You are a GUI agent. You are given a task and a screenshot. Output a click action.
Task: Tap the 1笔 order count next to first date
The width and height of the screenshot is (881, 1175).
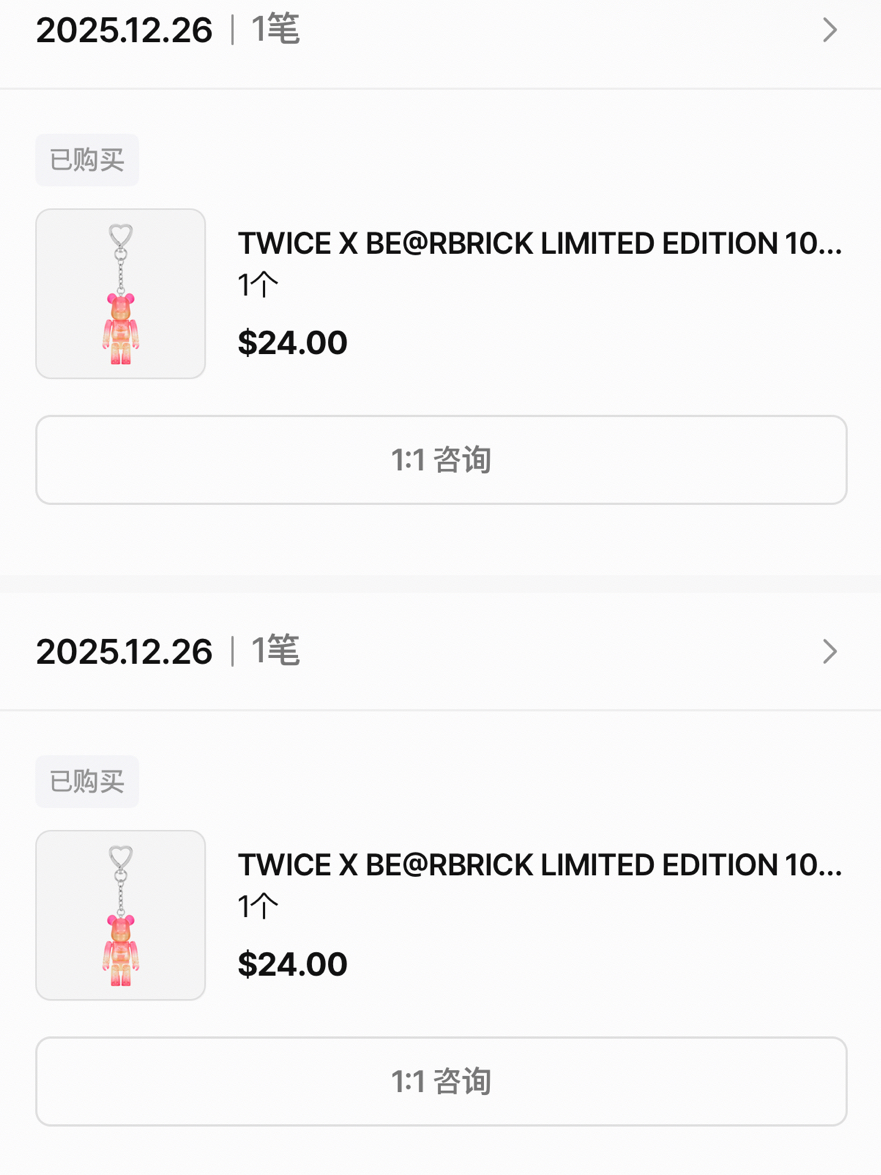click(274, 30)
